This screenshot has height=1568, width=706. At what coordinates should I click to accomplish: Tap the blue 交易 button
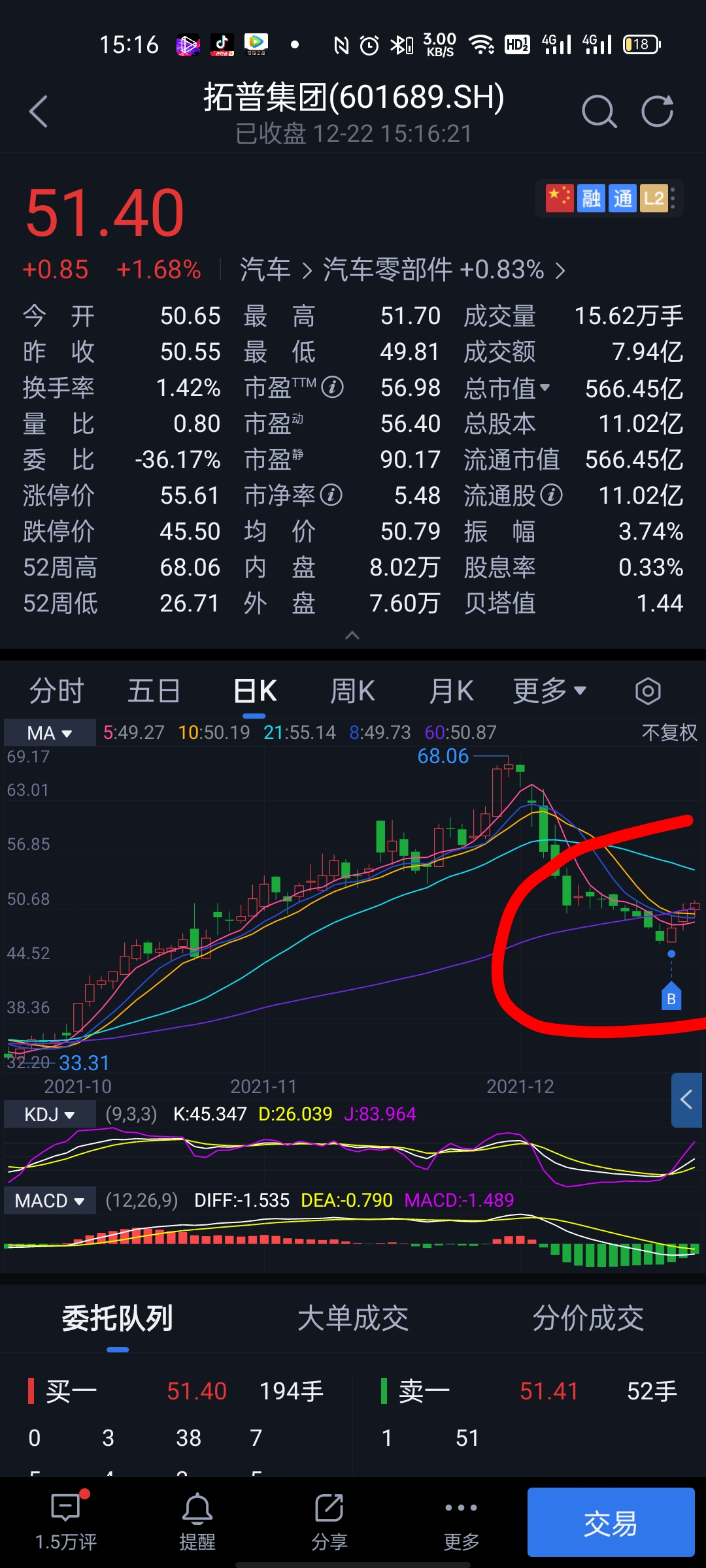point(611,1522)
